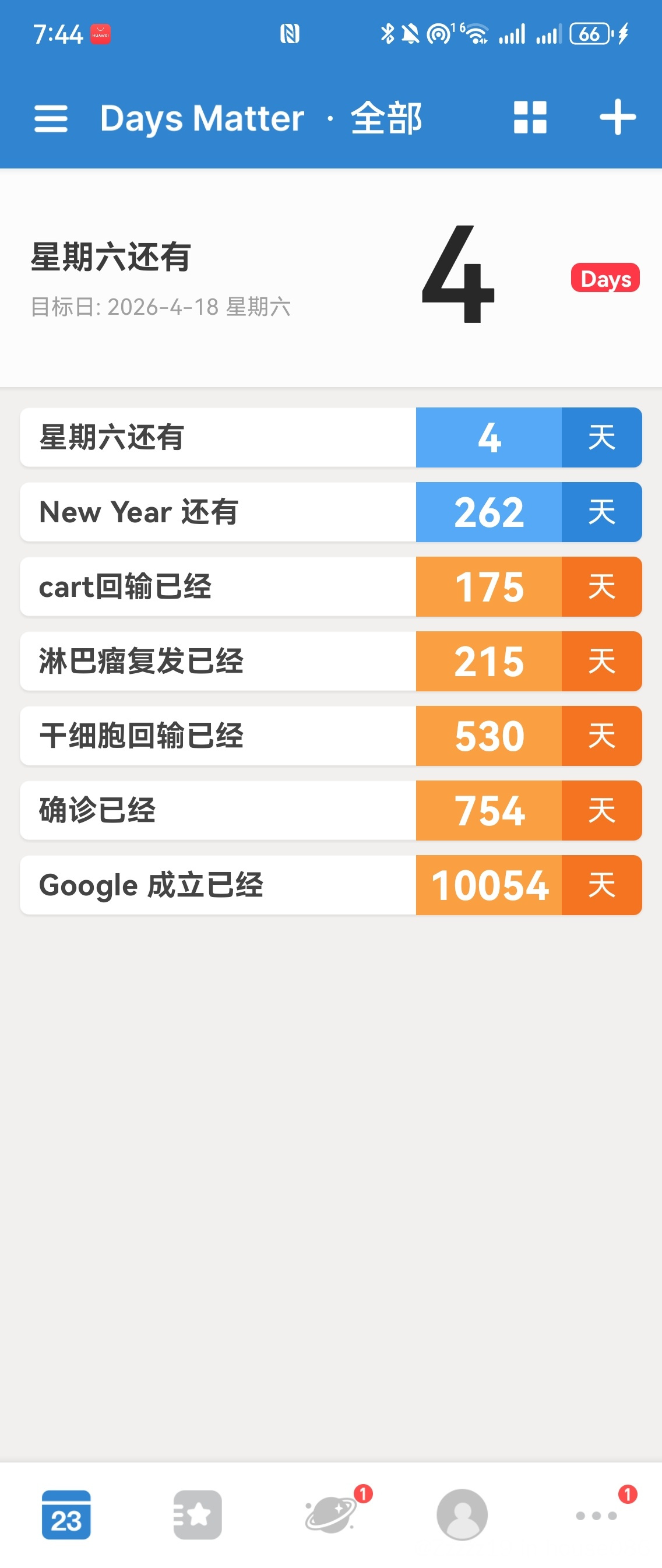This screenshot has height=1568, width=662.
Task: Open the 确诊已经 event
Action: [330, 811]
